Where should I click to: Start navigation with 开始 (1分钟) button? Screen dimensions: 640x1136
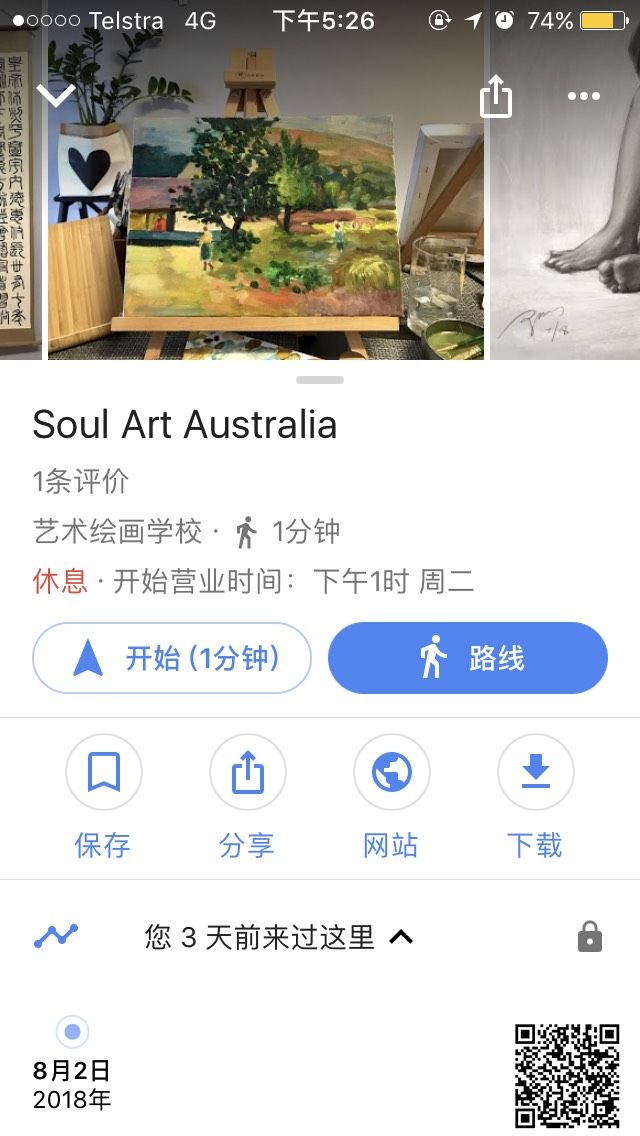click(172, 658)
